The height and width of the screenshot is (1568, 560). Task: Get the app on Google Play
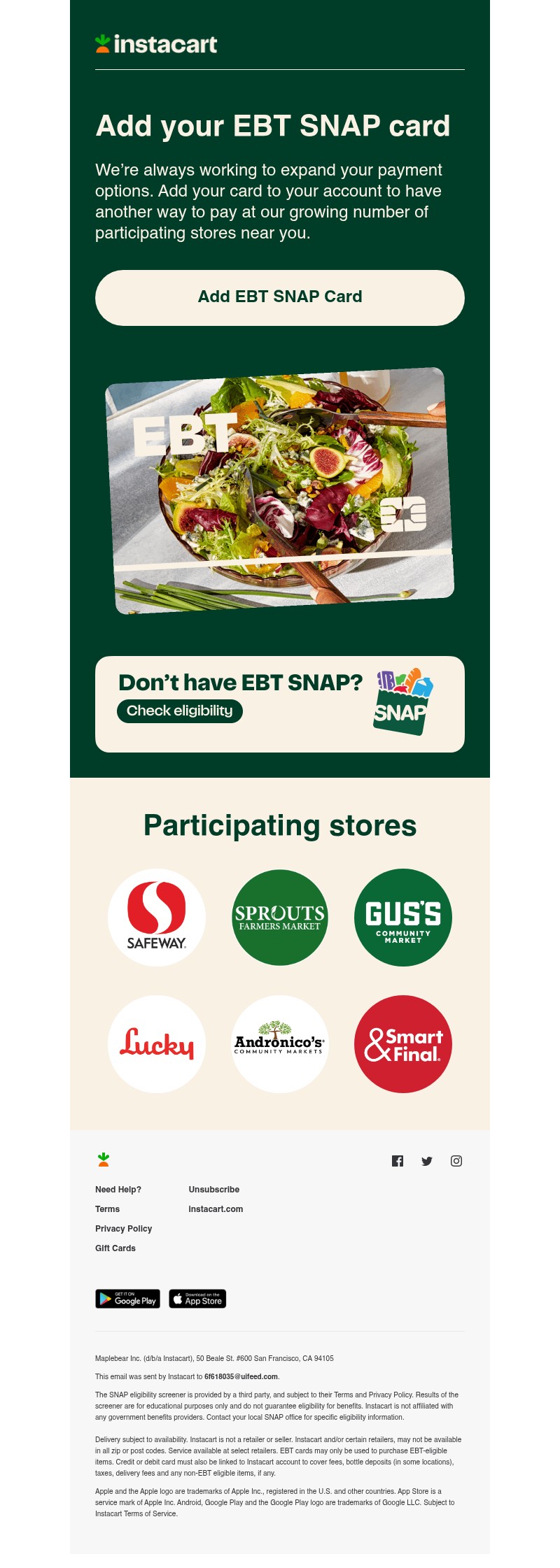(x=128, y=1299)
